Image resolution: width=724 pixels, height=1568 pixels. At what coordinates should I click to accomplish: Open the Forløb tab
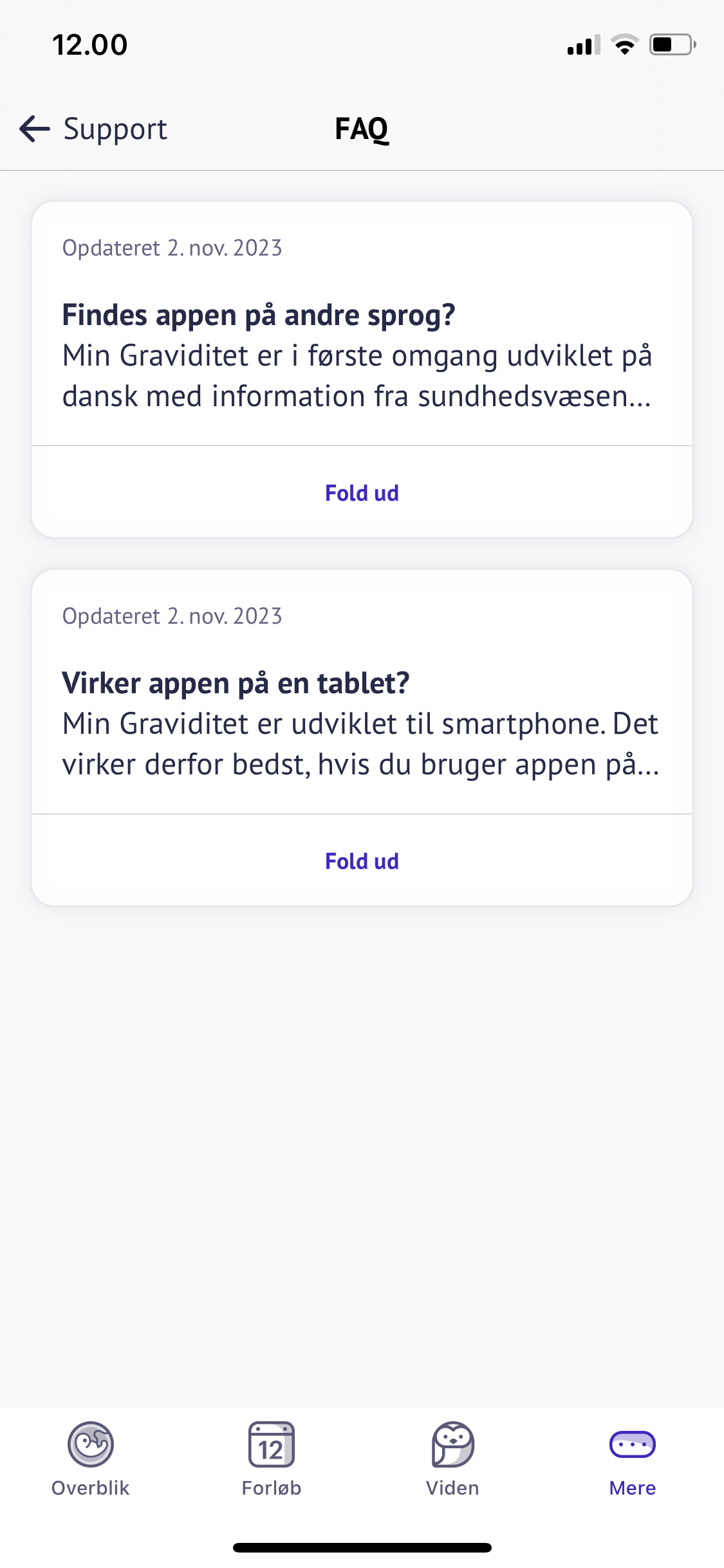271,1459
